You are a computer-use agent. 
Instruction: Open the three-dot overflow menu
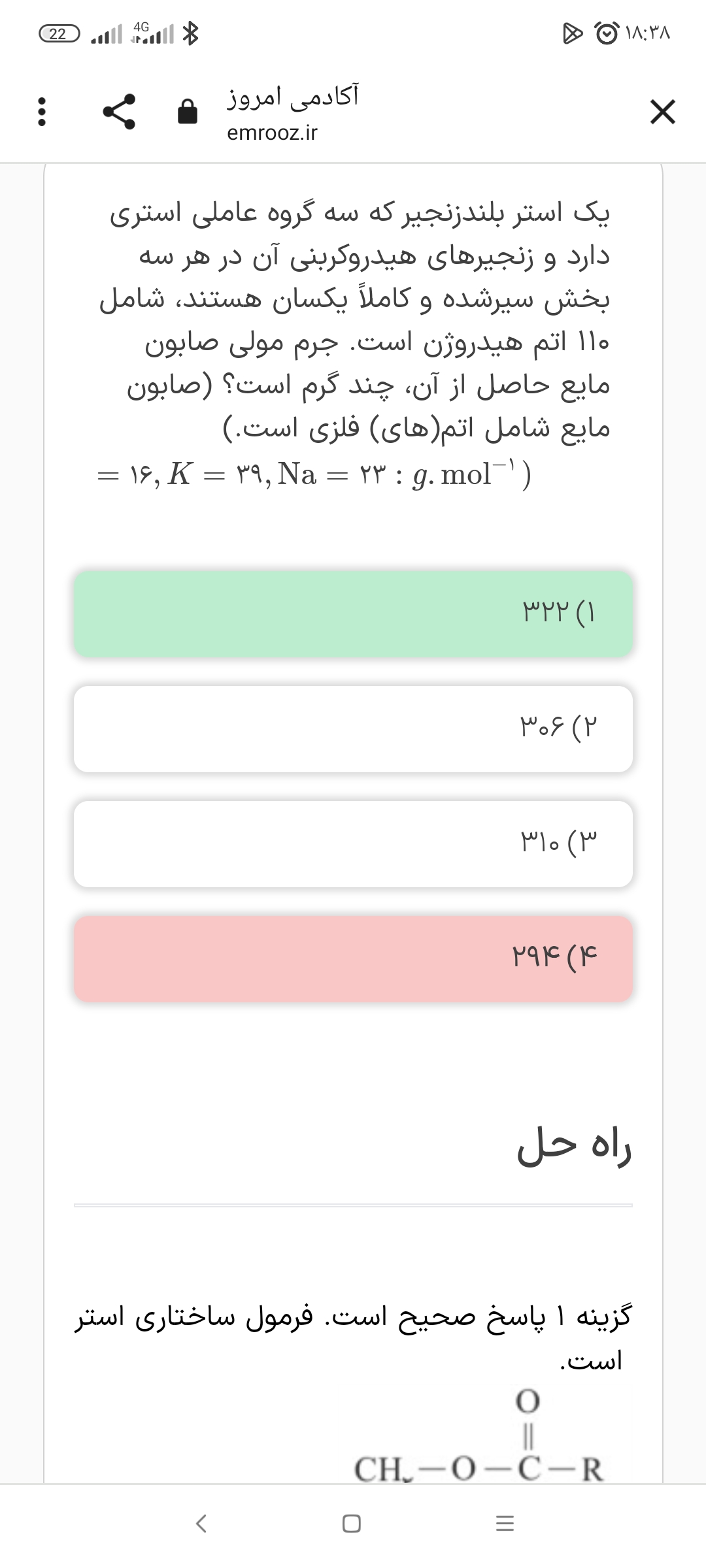[x=42, y=112]
